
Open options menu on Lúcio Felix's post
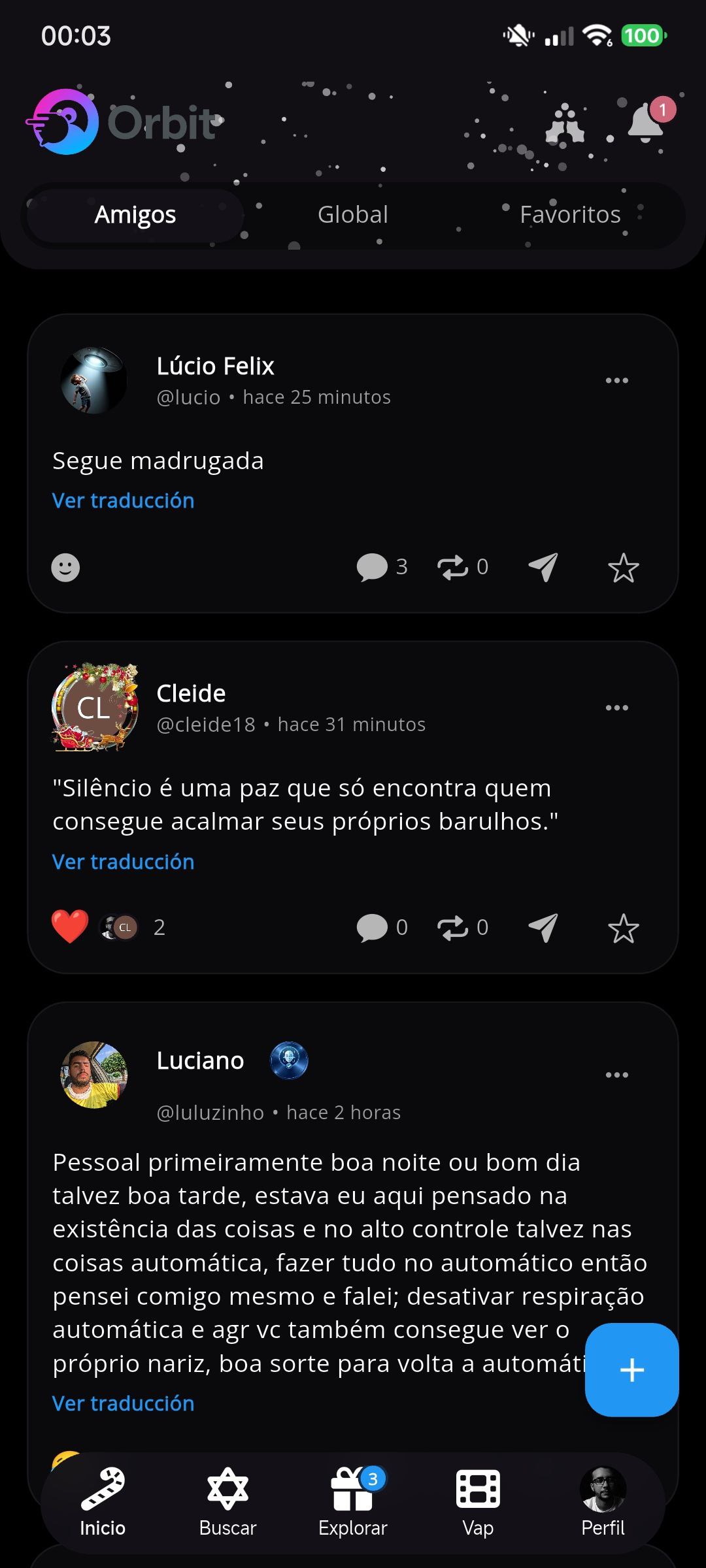[x=616, y=380]
